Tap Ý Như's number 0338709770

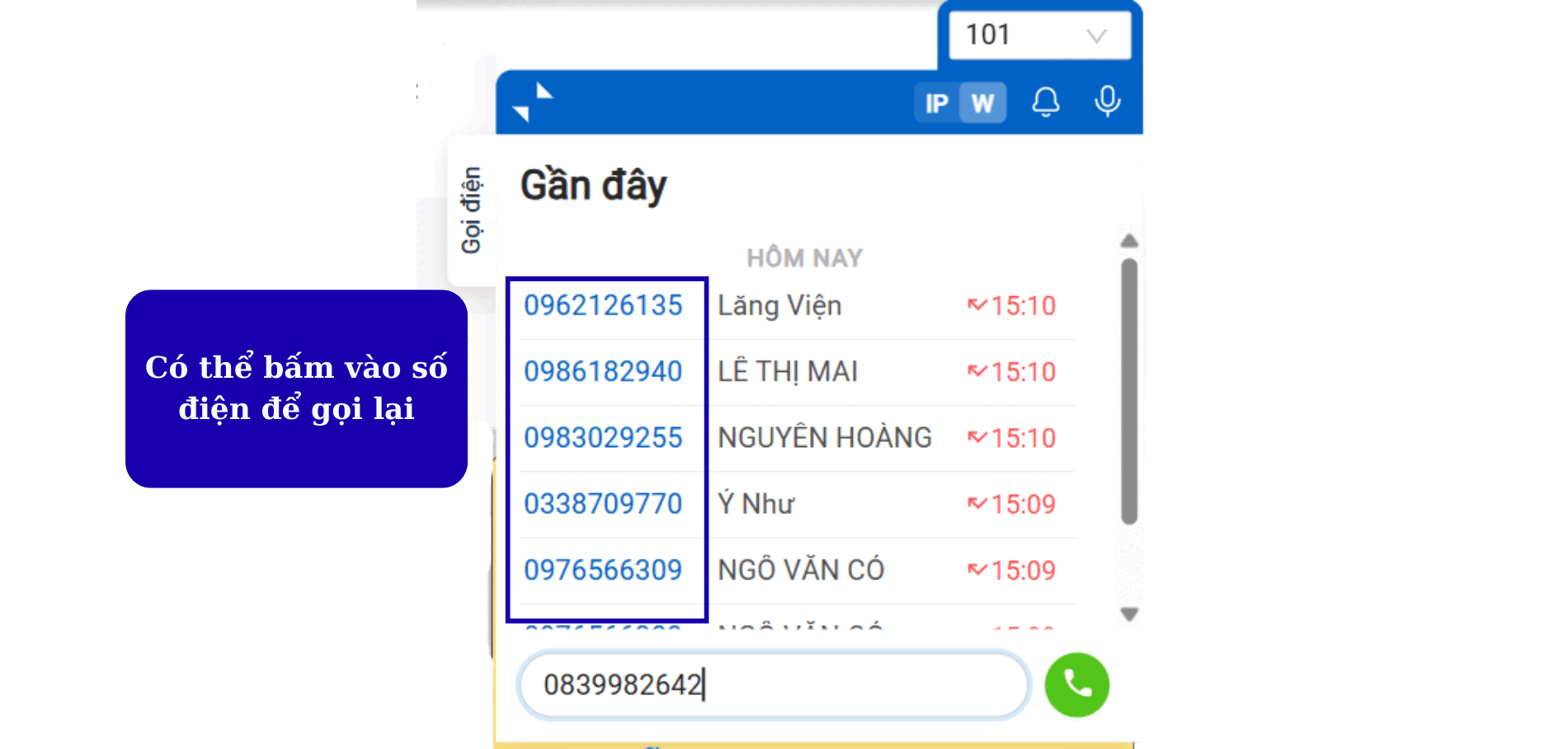coord(603,503)
